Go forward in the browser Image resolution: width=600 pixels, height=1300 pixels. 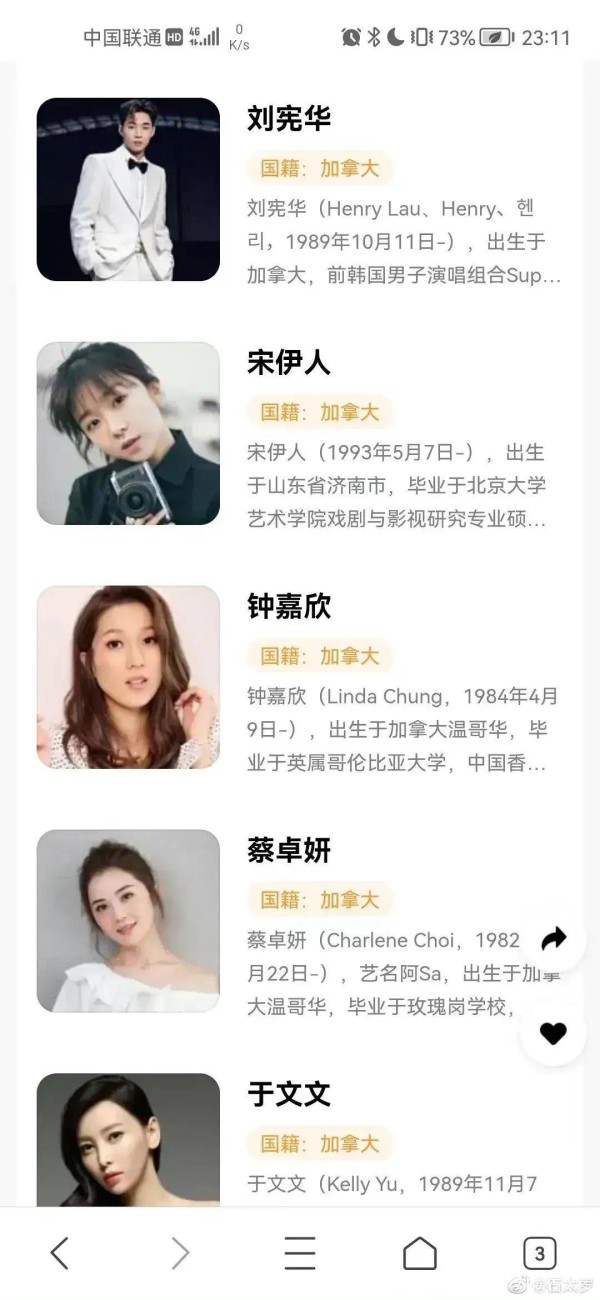180,1253
